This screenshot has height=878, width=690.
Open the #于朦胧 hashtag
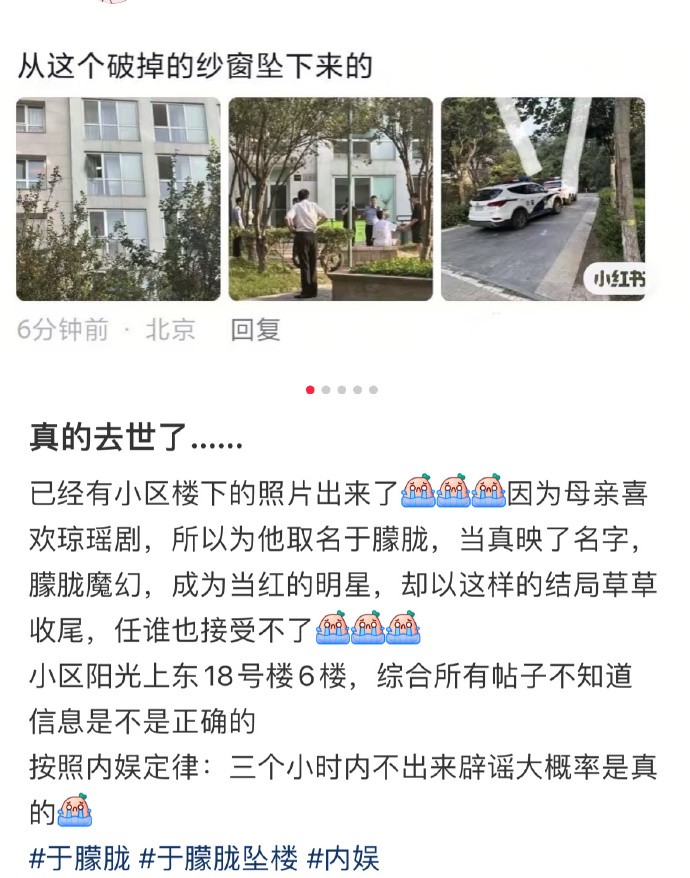pos(80,857)
